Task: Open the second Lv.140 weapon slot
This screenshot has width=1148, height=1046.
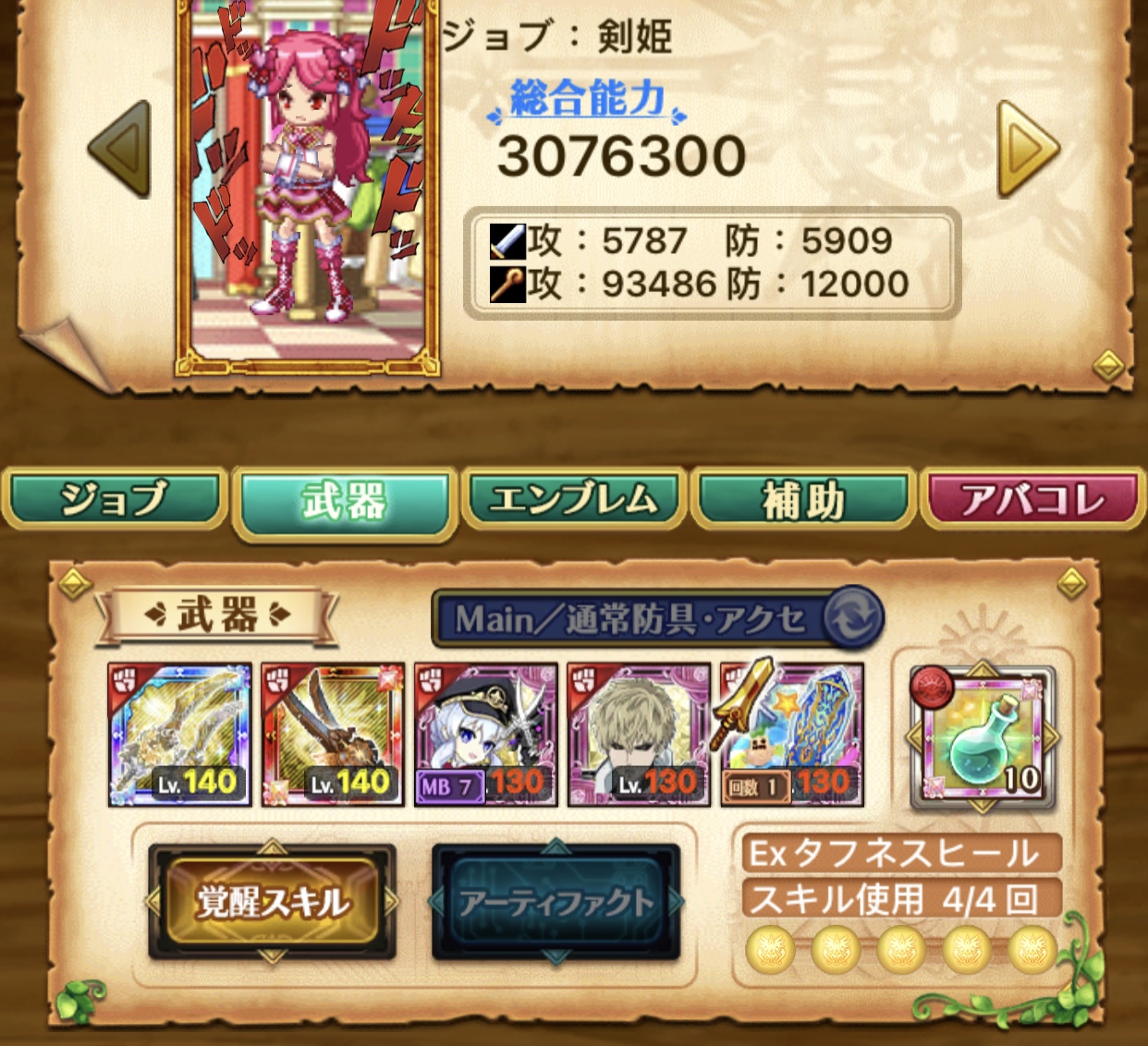Action: [333, 735]
